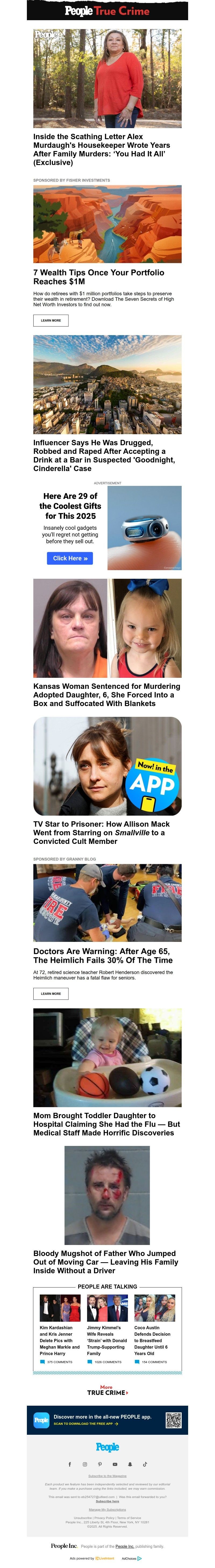Tap Learn More under 7 Wealth Tips

pos(51,320)
